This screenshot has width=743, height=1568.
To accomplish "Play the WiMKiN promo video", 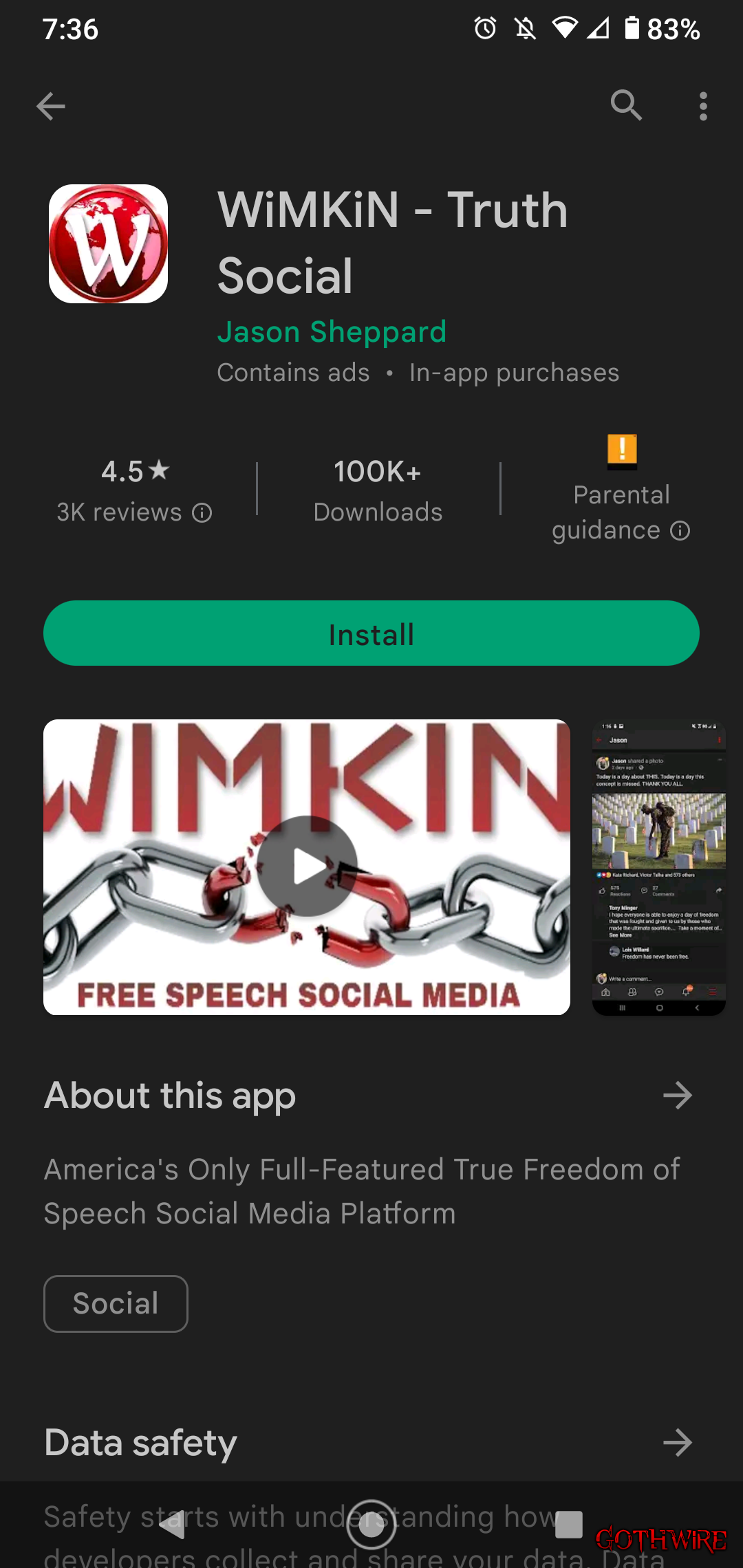I will point(307,867).
